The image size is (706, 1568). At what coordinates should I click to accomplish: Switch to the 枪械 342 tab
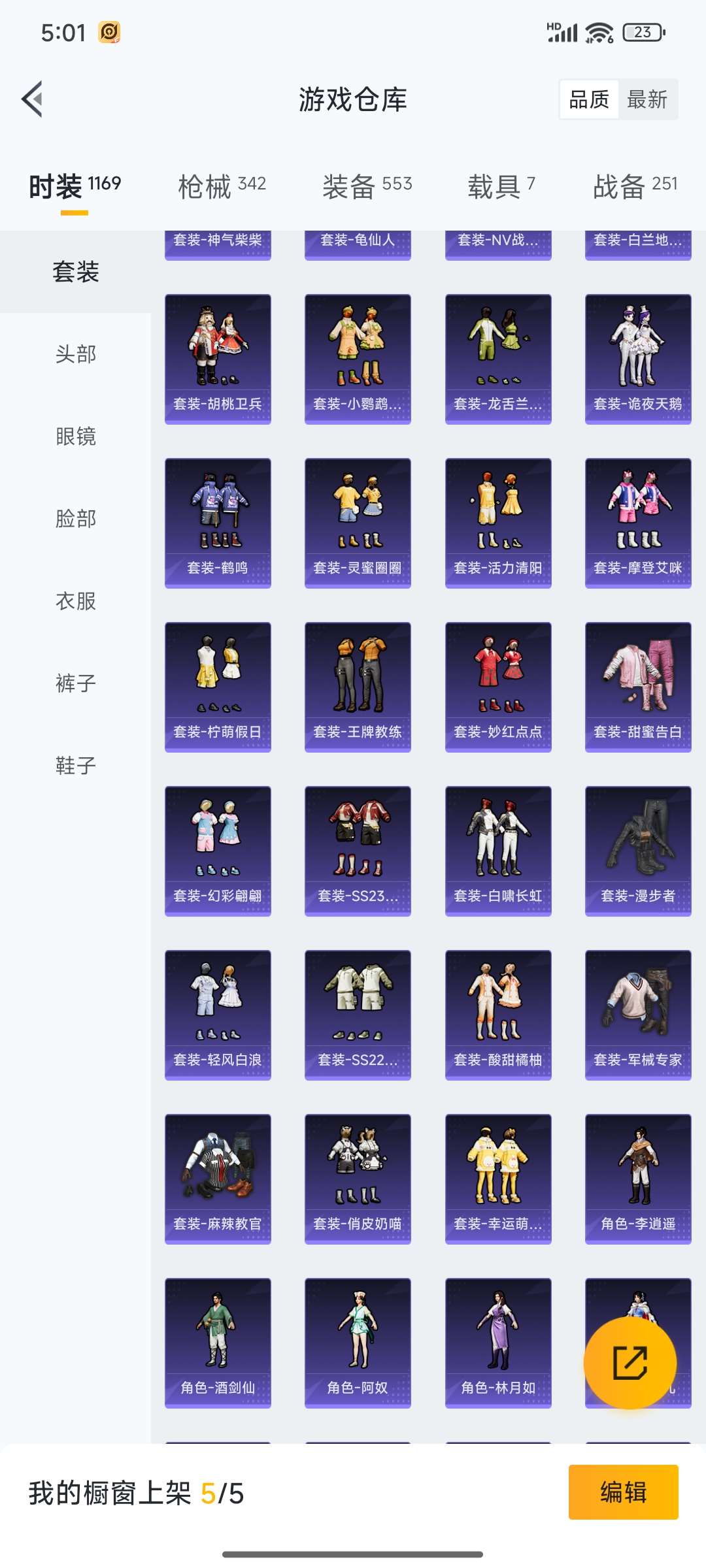click(x=222, y=185)
